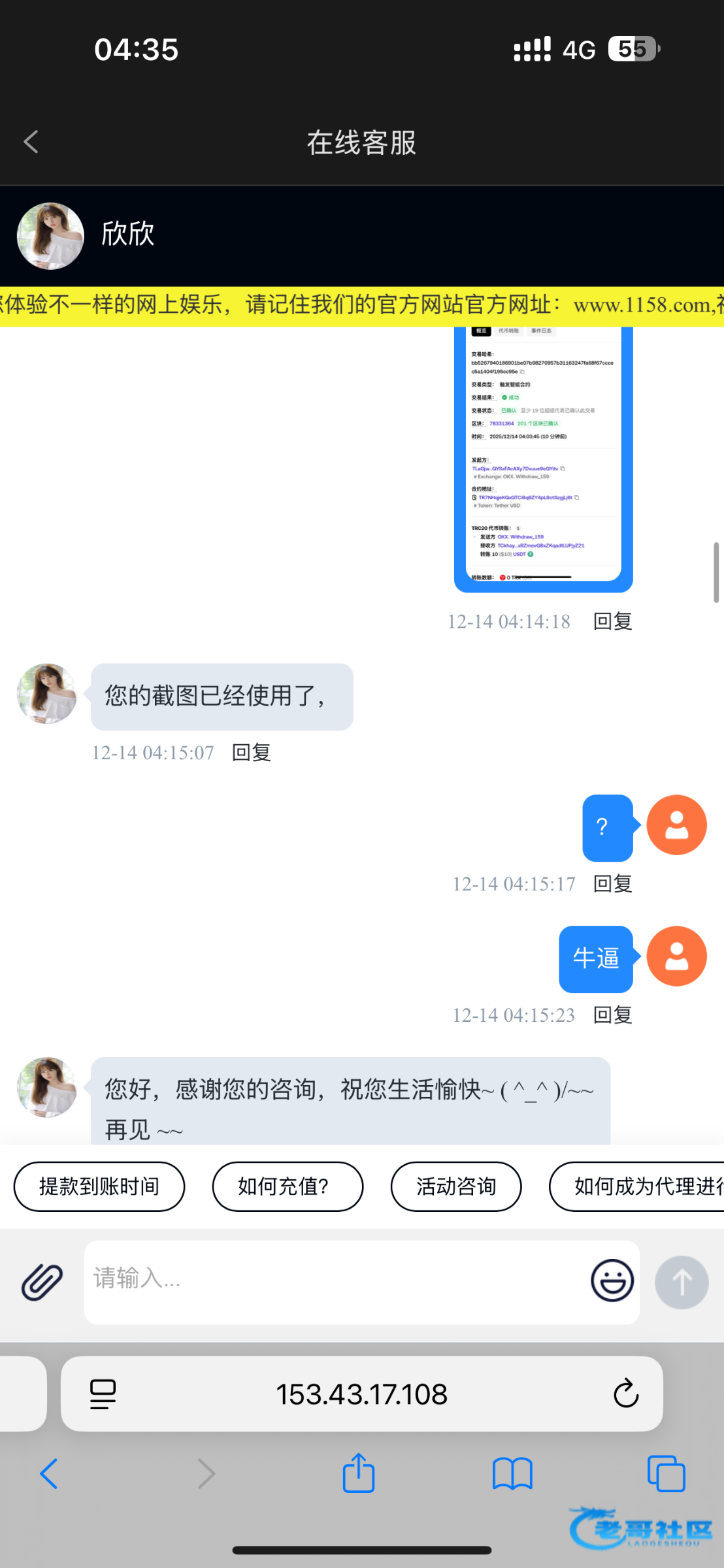
Task: Reply to the ? message at 04:15:17
Action: click(612, 884)
